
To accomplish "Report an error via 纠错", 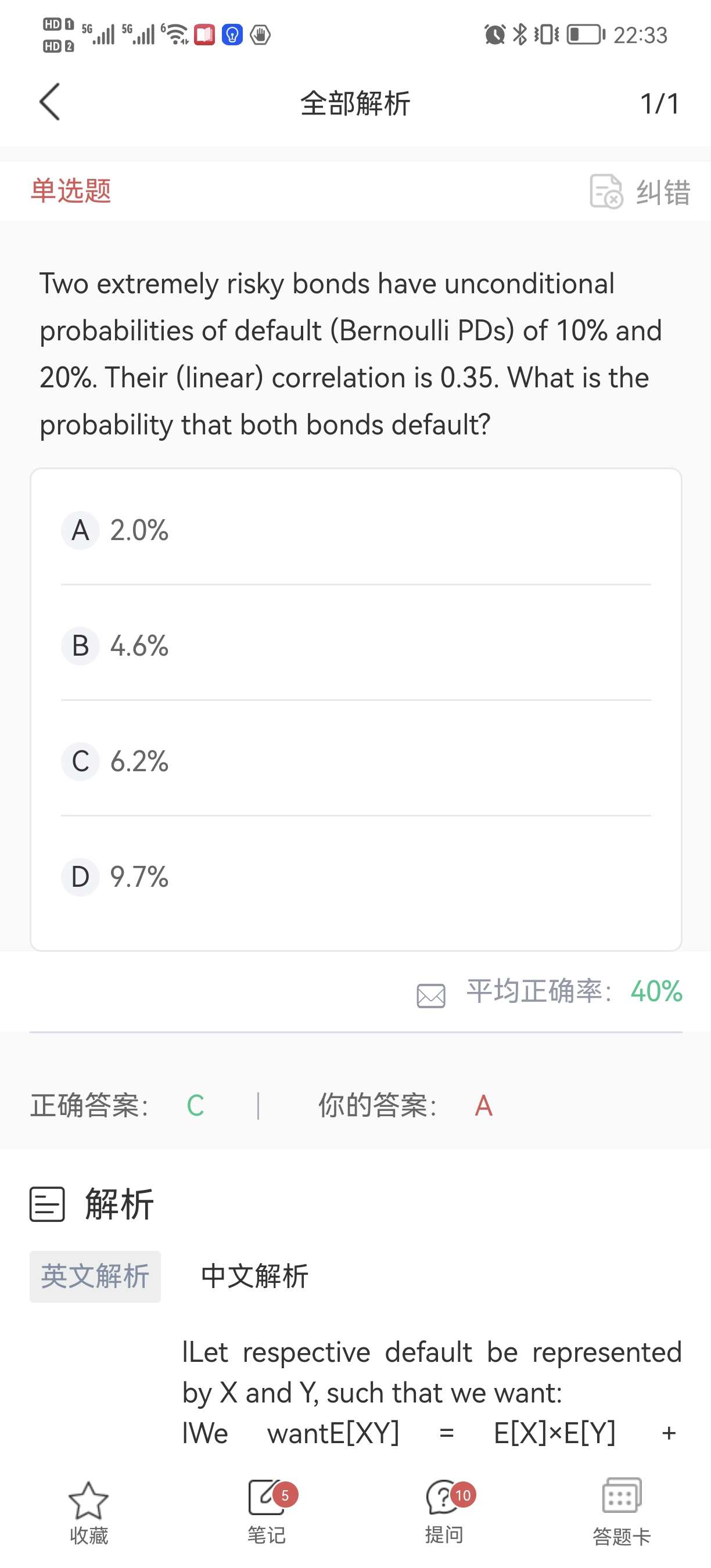I will (640, 192).
